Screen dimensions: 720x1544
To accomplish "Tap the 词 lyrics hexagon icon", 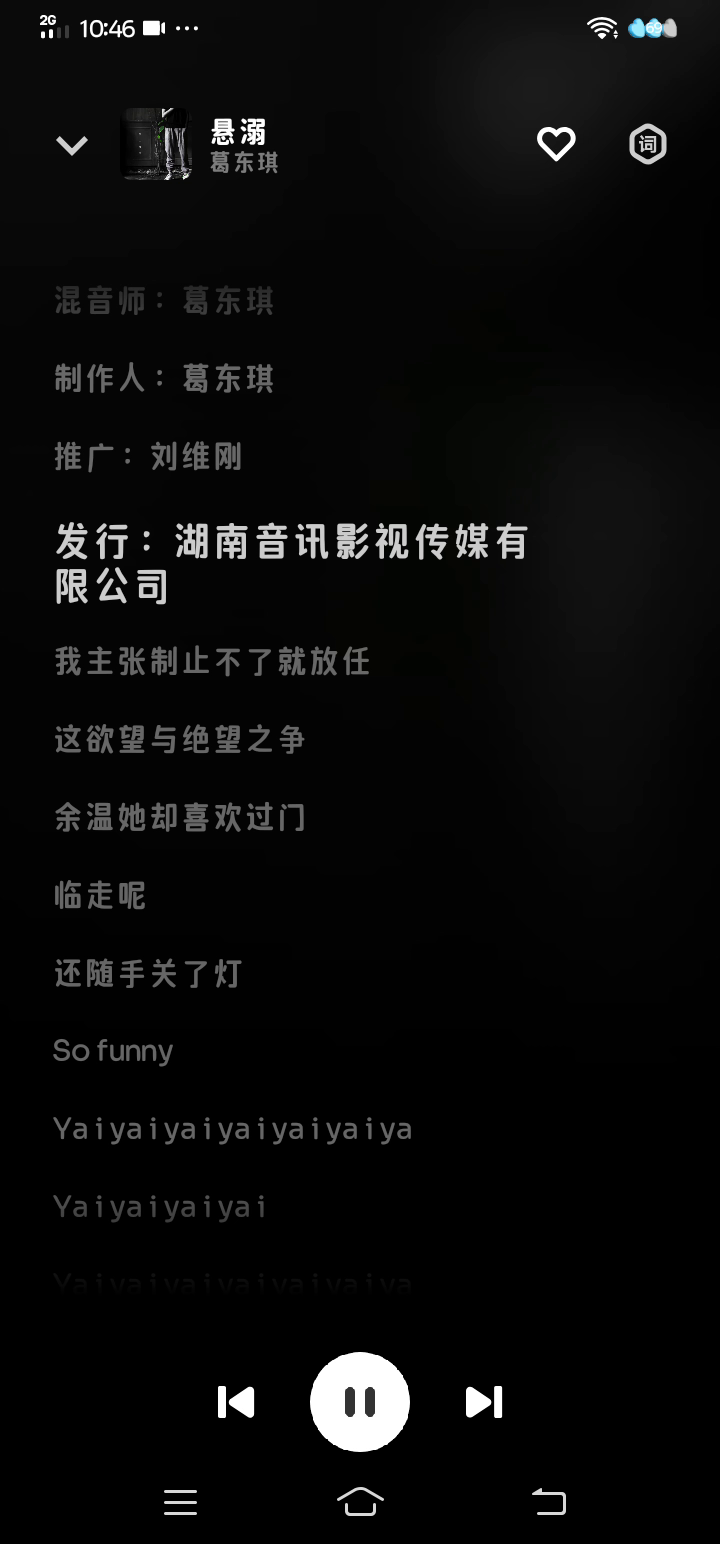I will pos(647,144).
